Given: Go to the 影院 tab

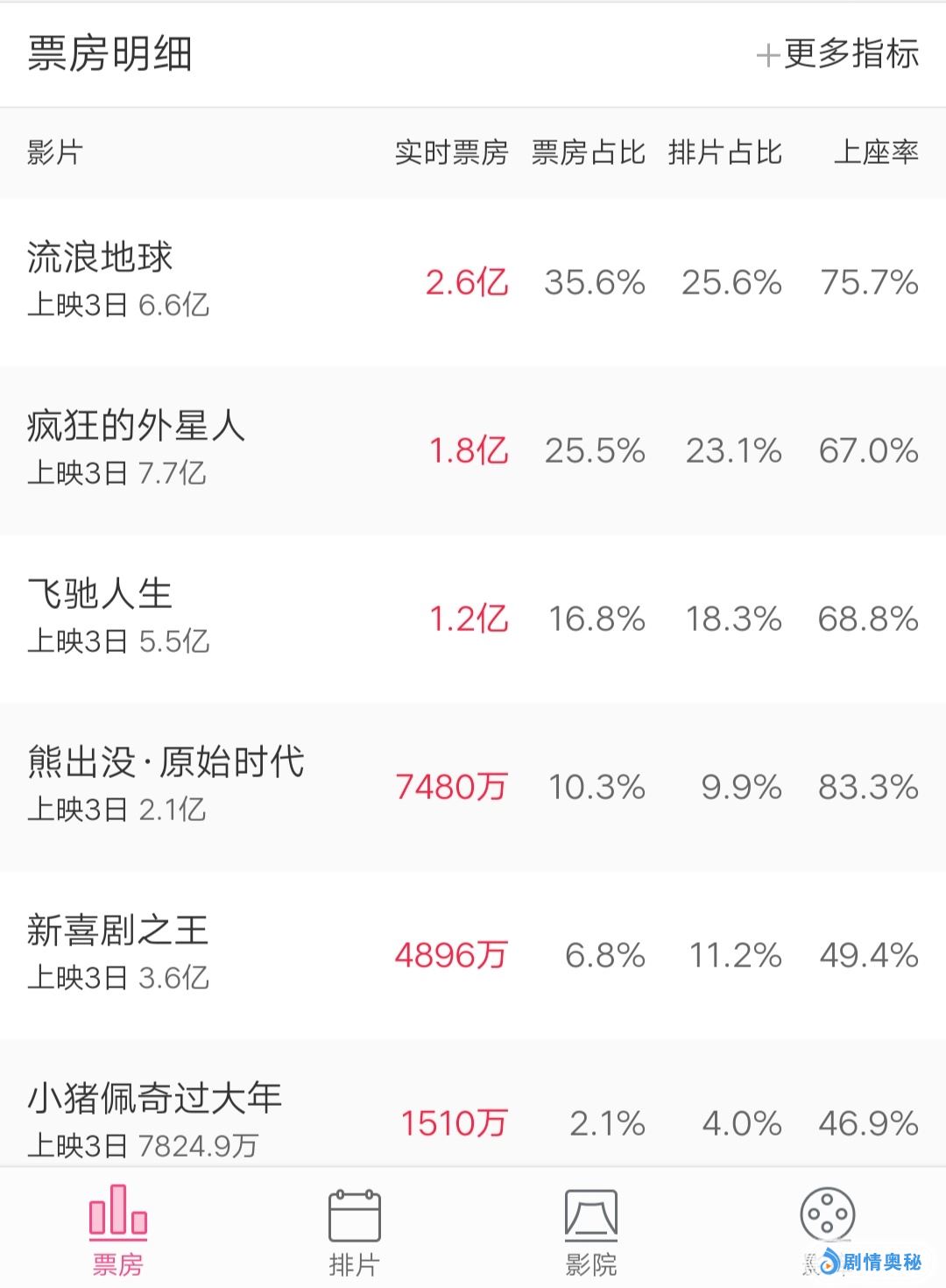Looking at the screenshot, I should click(590, 1228).
